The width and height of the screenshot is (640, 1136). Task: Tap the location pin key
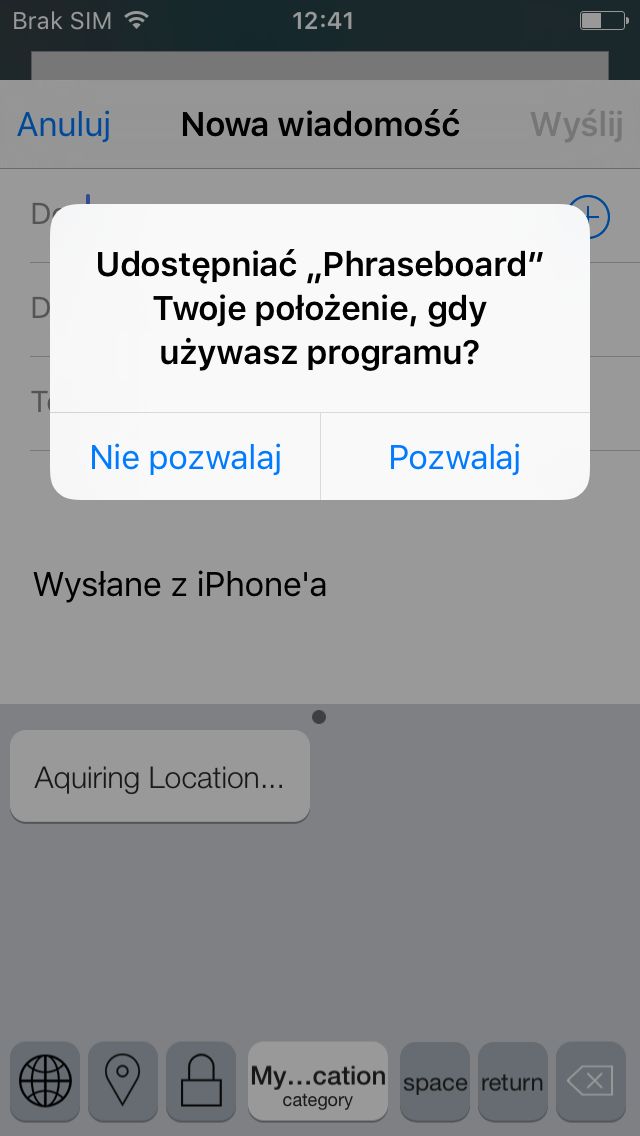tap(122, 1082)
